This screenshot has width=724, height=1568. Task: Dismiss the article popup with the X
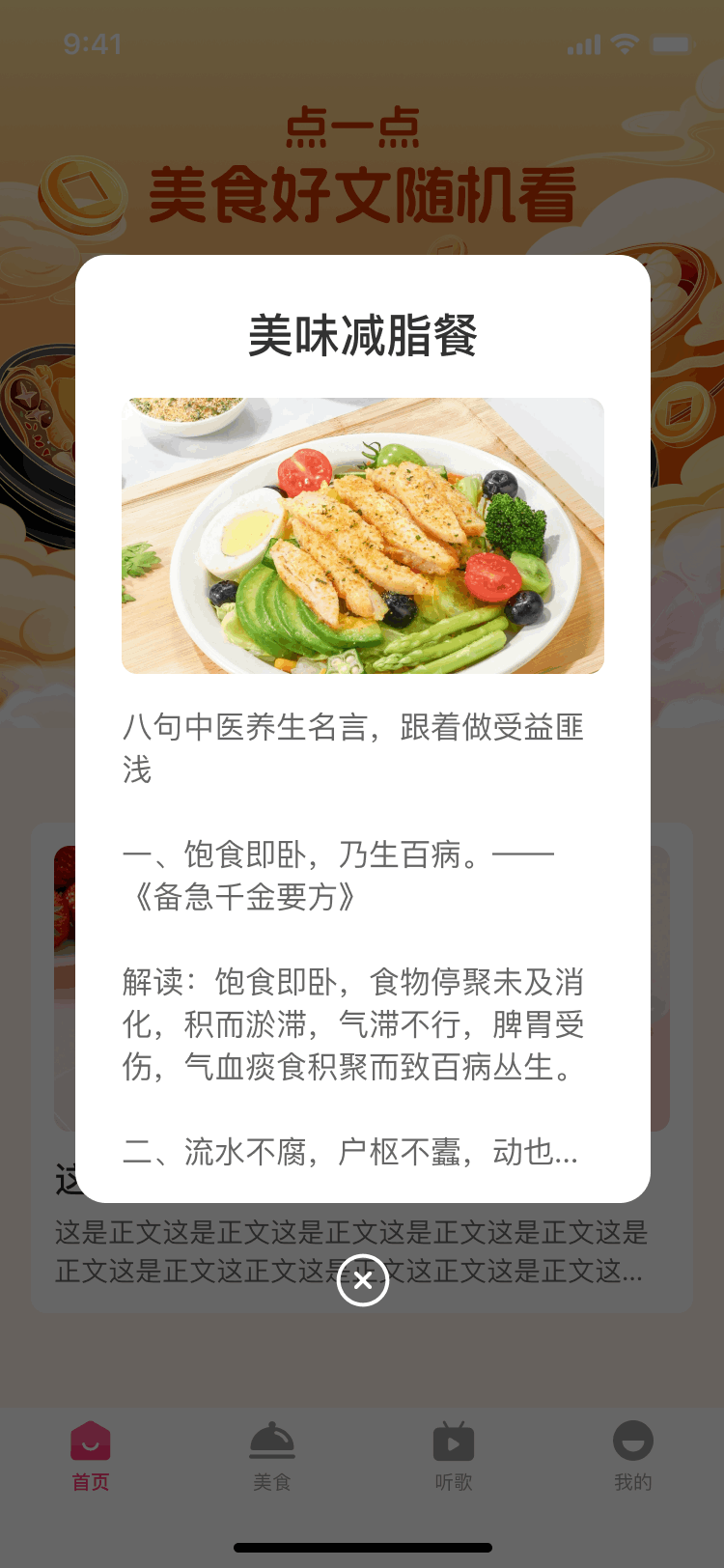[x=362, y=1280]
